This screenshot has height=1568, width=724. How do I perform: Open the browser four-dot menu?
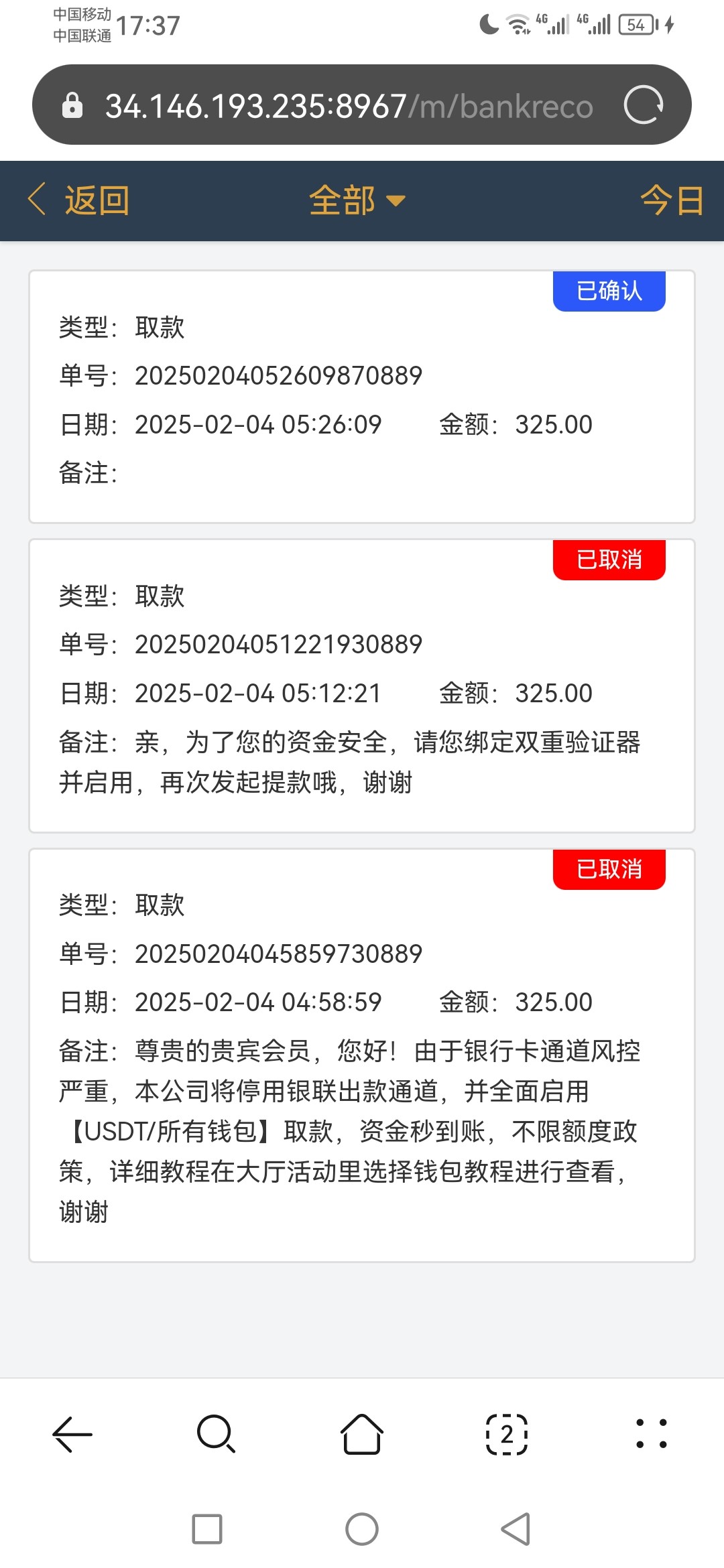point(651,1435)
